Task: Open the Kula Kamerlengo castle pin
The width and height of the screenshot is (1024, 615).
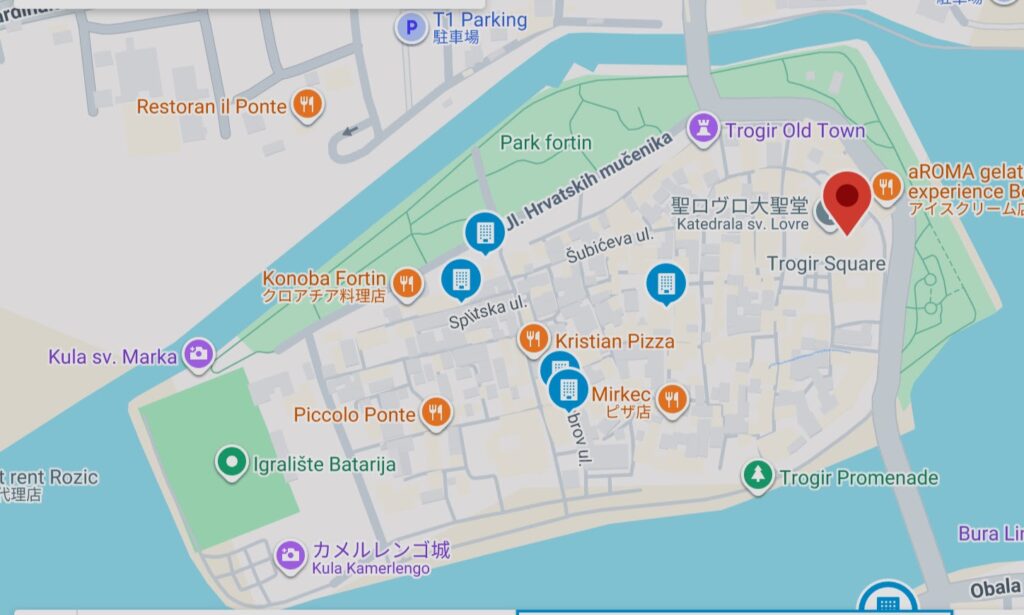Action: point(291,554)
